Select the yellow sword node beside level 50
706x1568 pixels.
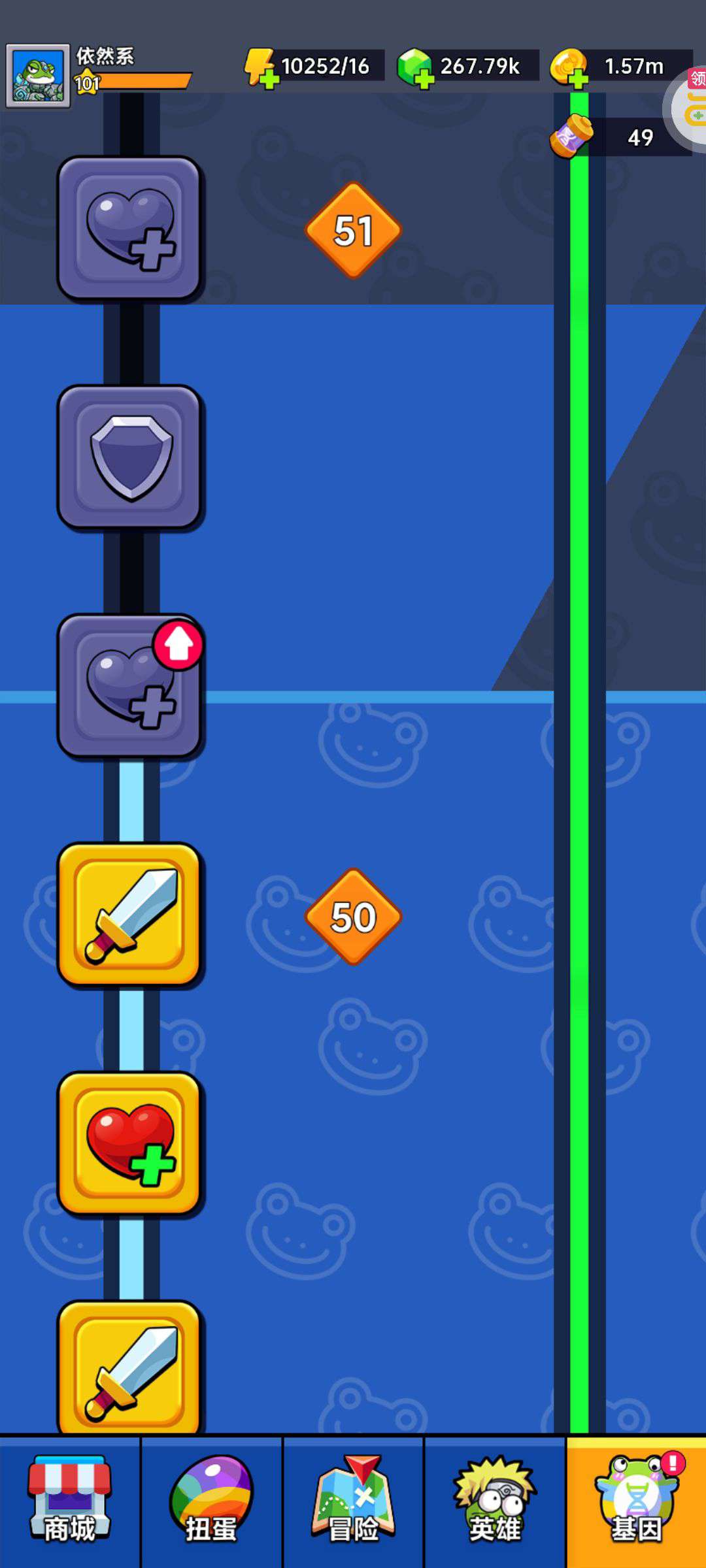click(x=129, y=914)
